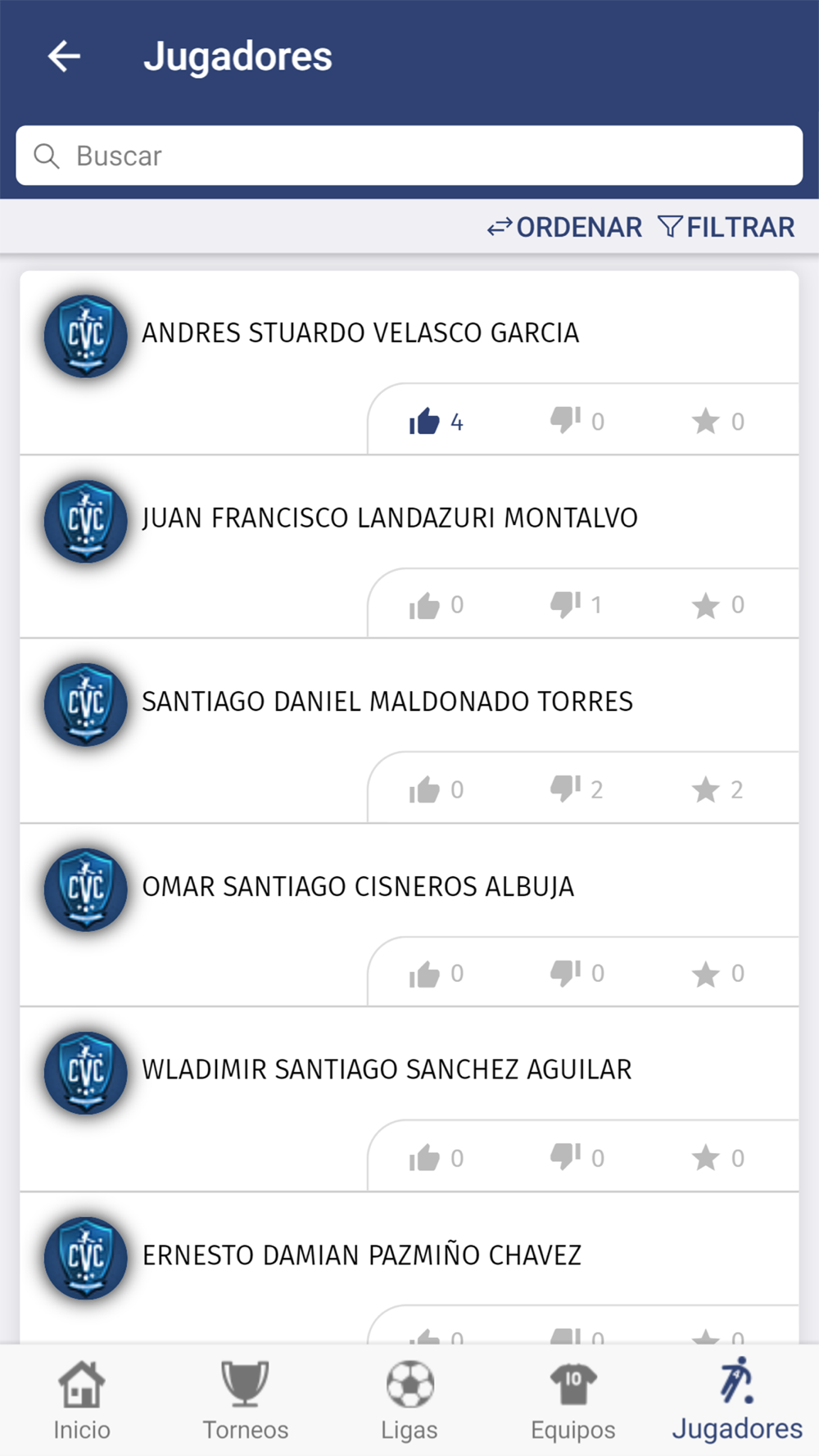The height and width of the screenshot is (1456, 819).
Task: Open player Omar Santiago Cisneros Albuja
Action: [x=358, y=887]
